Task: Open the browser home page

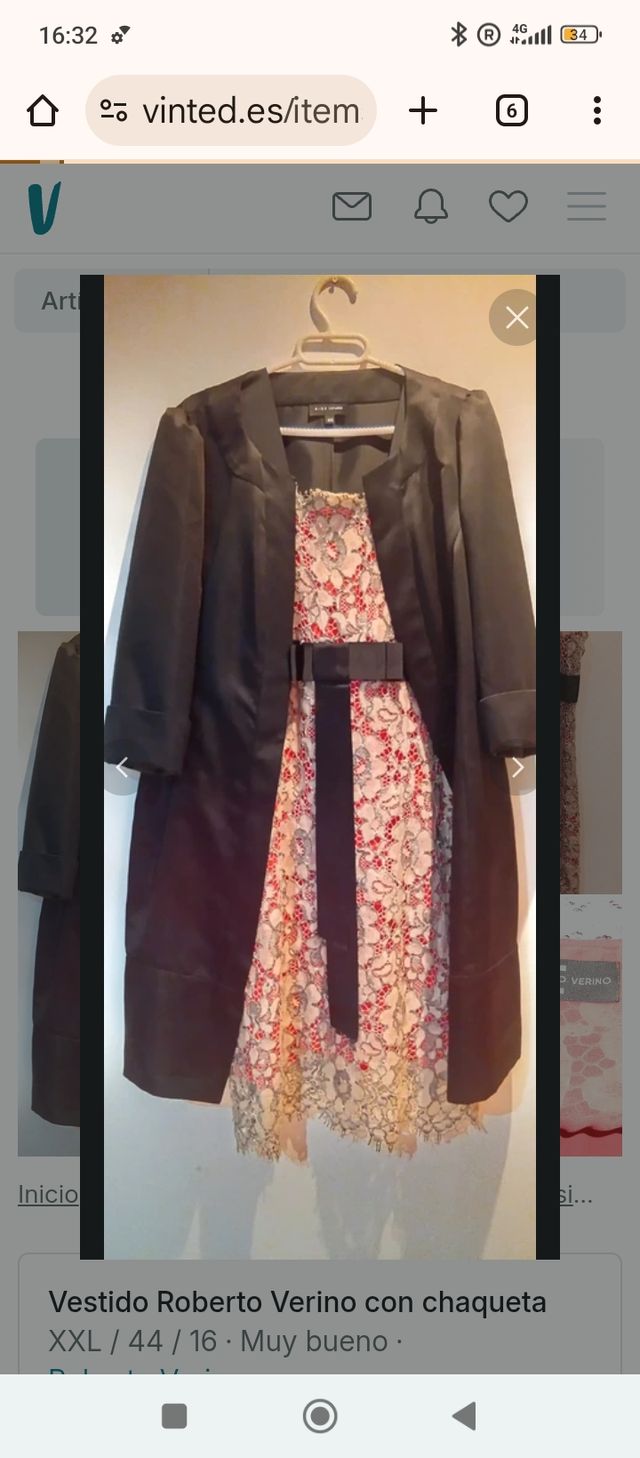Action: pos(43,111)
